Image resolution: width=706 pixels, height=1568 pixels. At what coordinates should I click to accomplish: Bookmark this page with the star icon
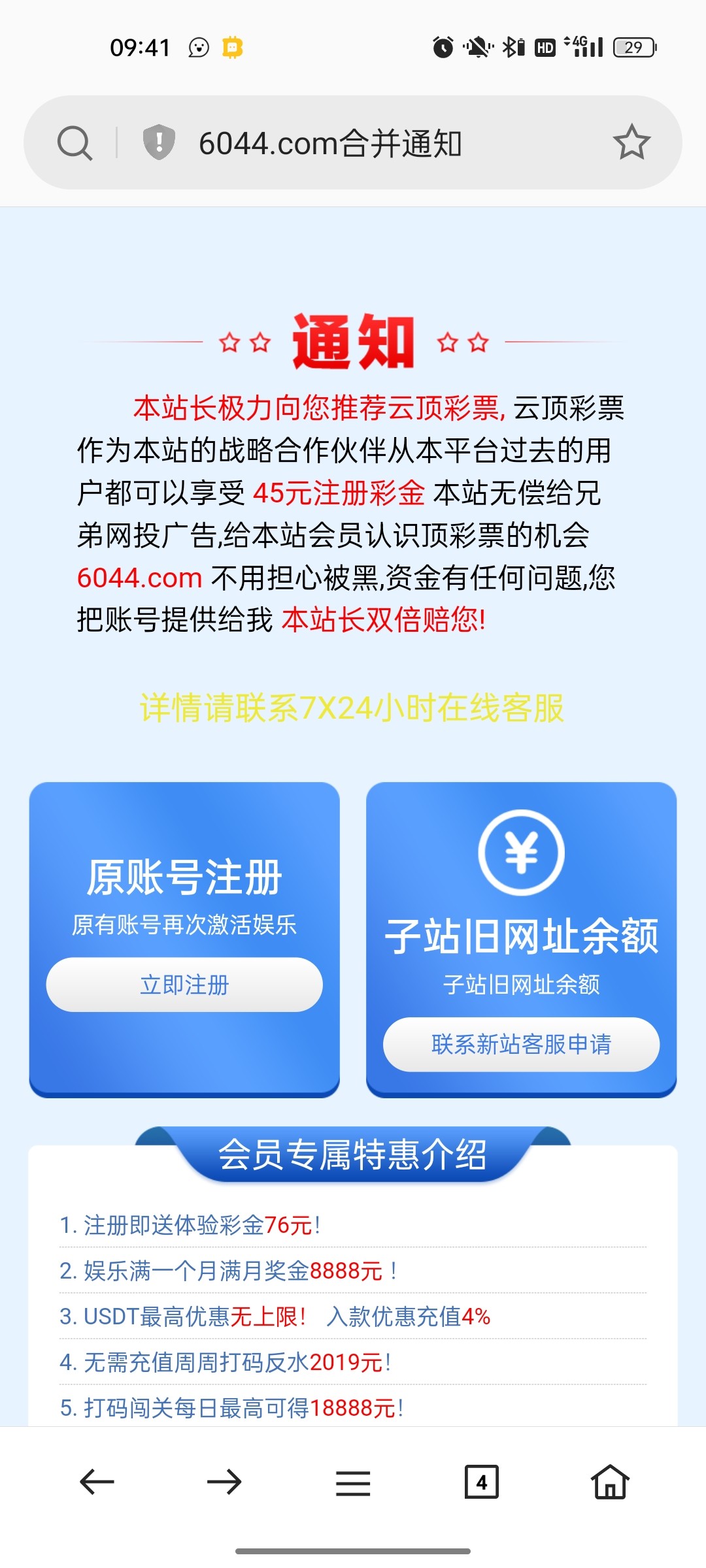[x=631, y=142]
